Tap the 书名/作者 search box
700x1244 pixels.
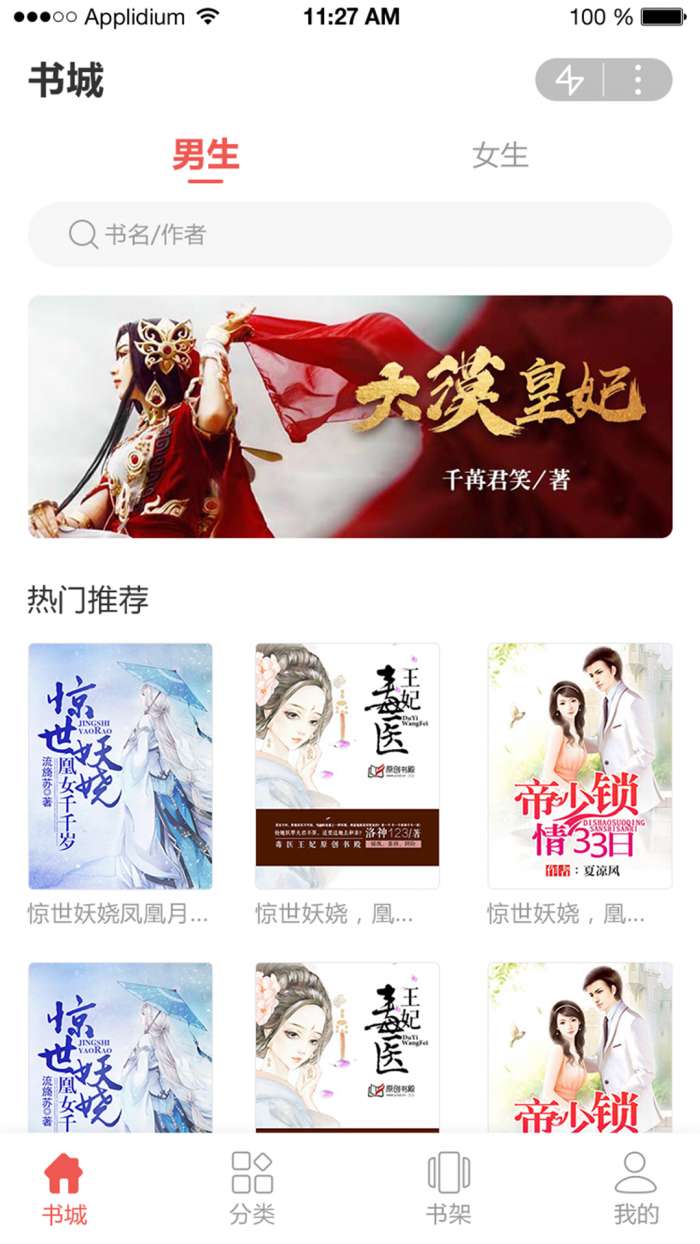(350, 235)
